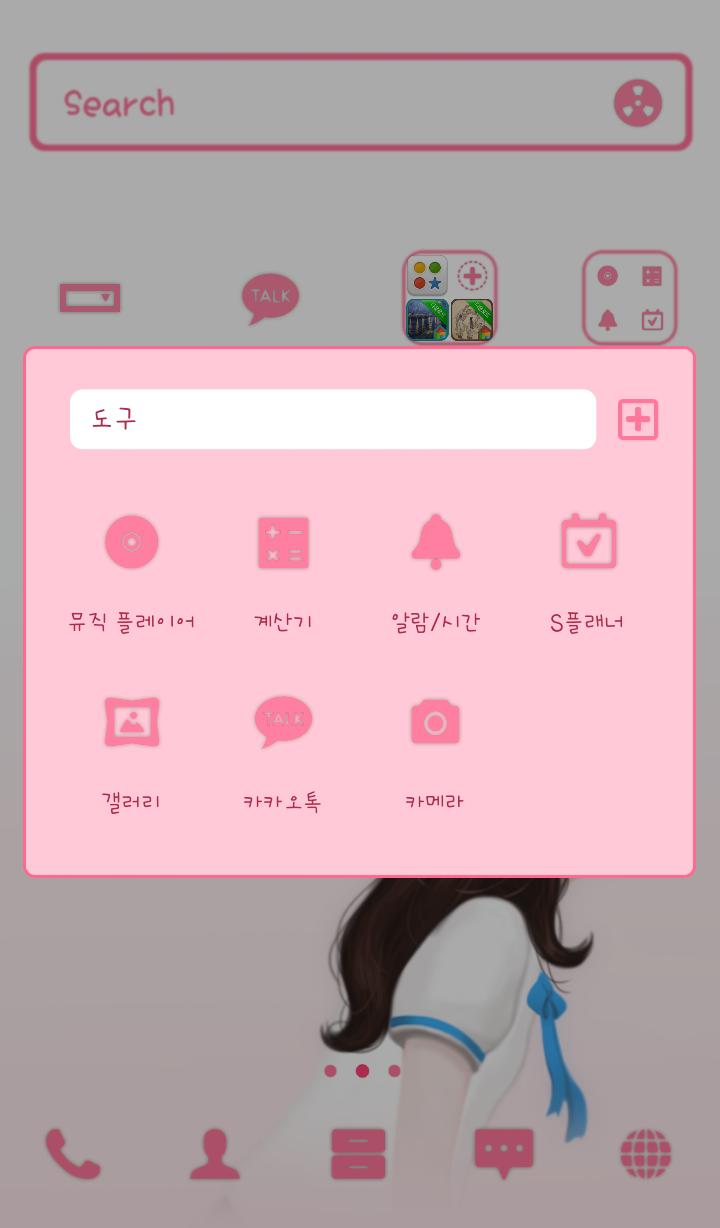Viewport: 720px width, 1228px height.
Task: Add an app with the folder's plus button
Action: [x=638, y=419]
